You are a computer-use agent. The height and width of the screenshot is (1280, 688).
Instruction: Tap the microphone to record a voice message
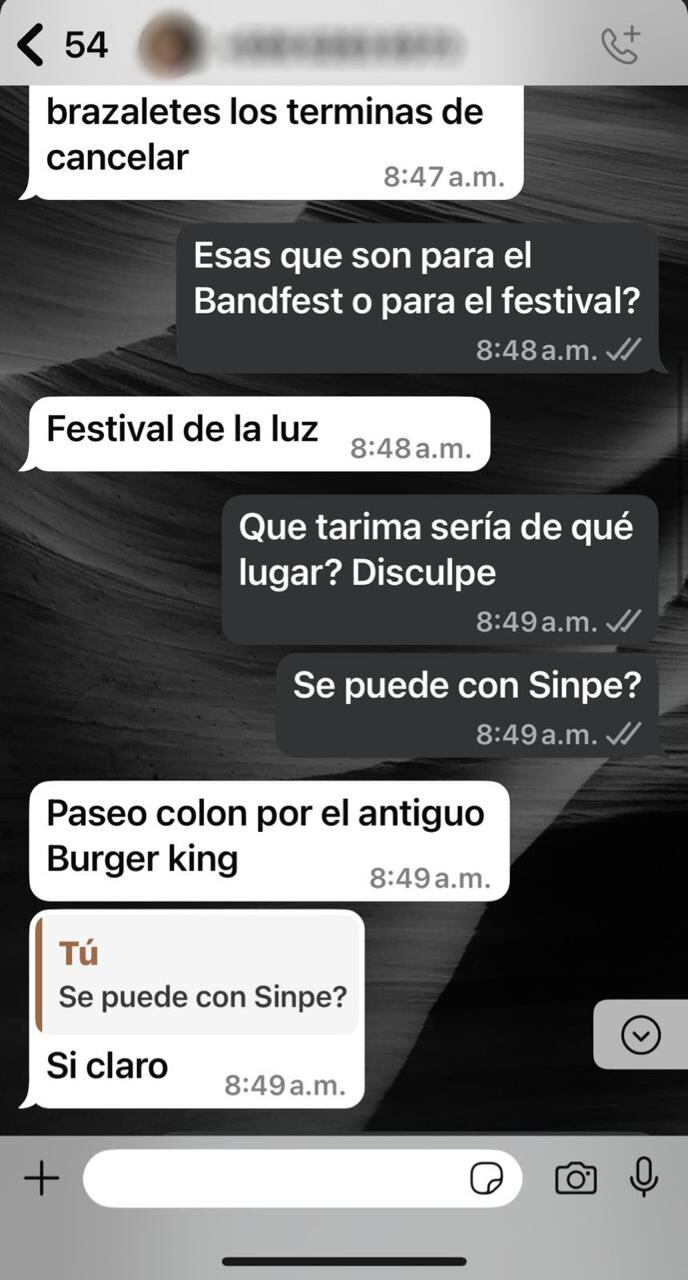tap(644, 1178)
